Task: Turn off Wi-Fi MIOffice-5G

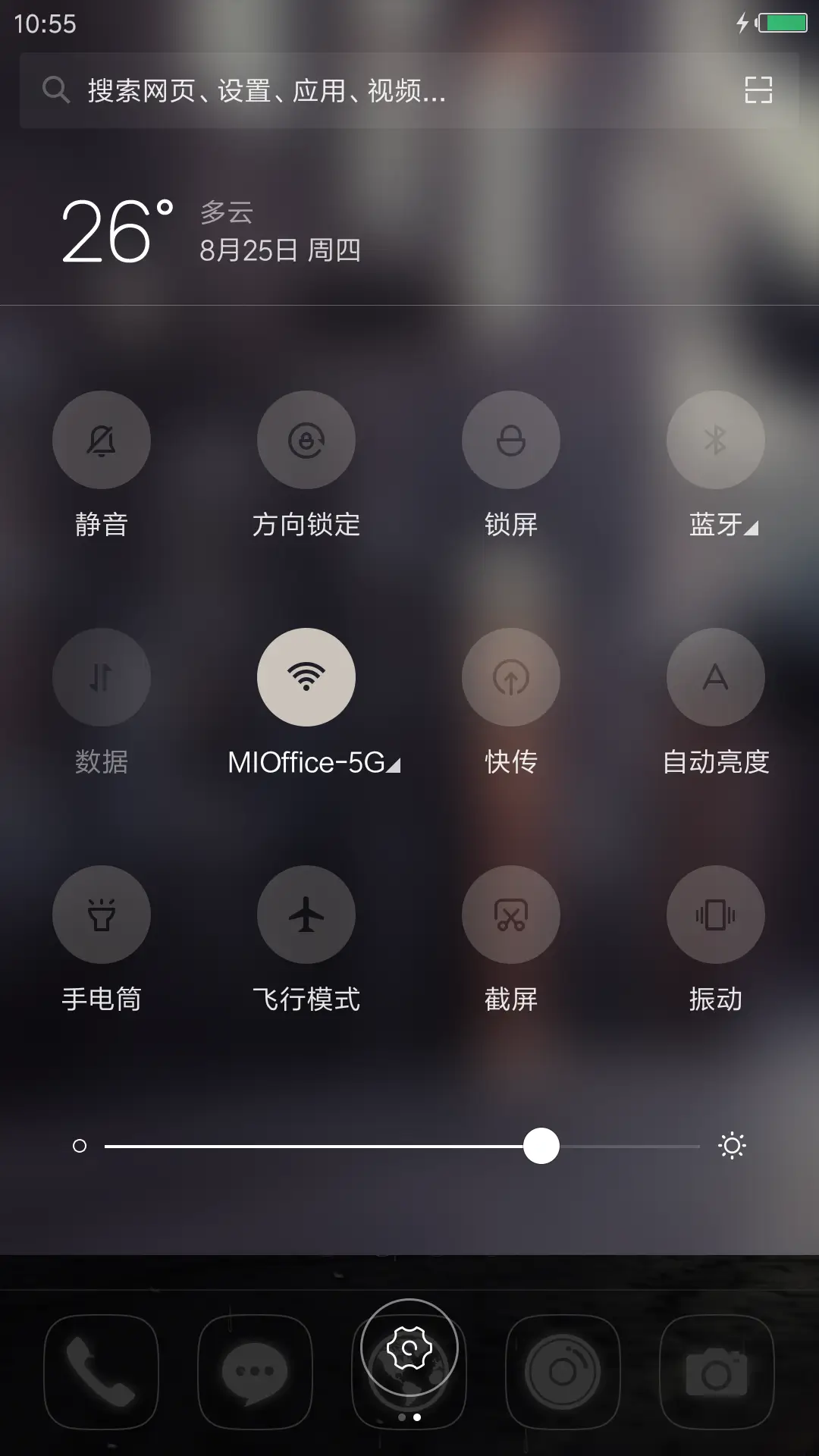Action: point(306,677)
